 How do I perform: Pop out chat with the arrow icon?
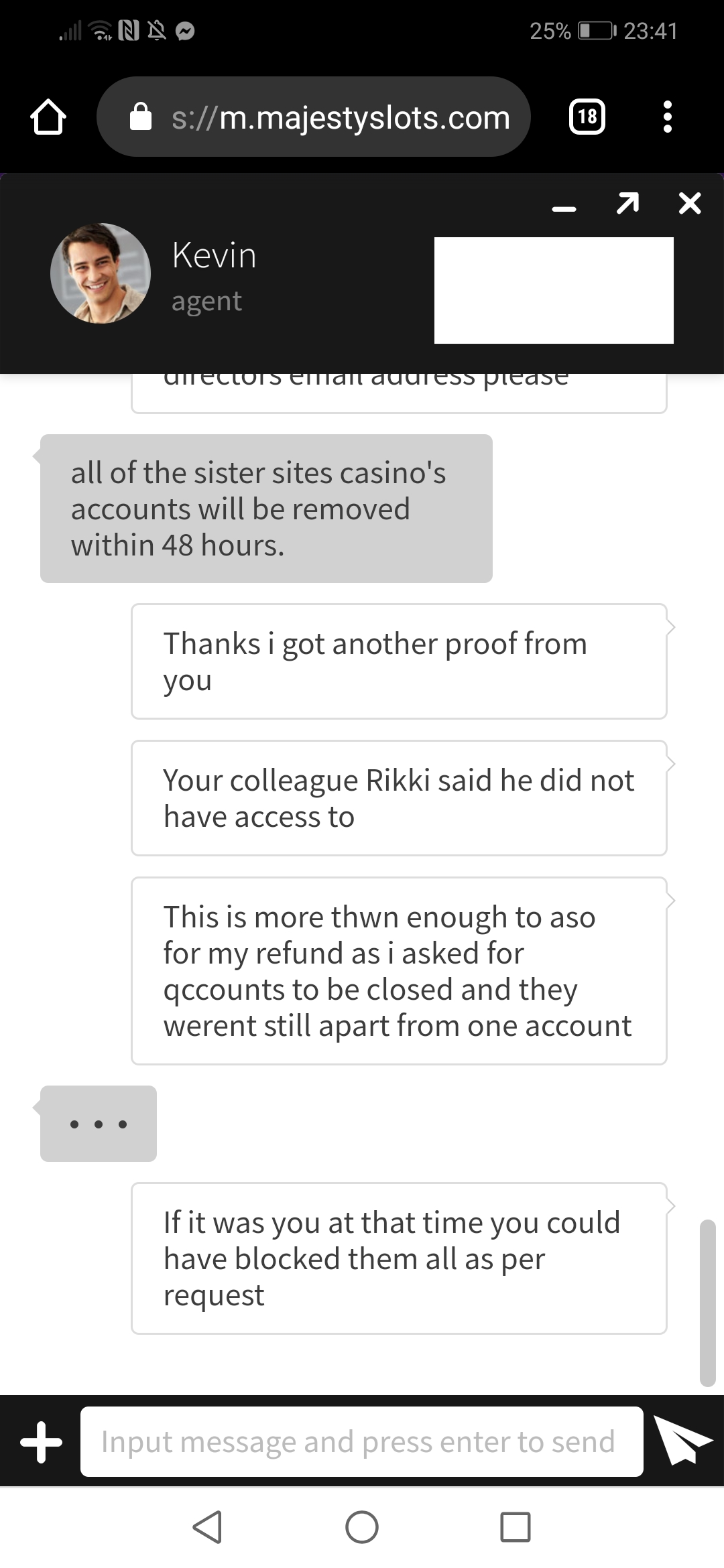pos(627,203)
